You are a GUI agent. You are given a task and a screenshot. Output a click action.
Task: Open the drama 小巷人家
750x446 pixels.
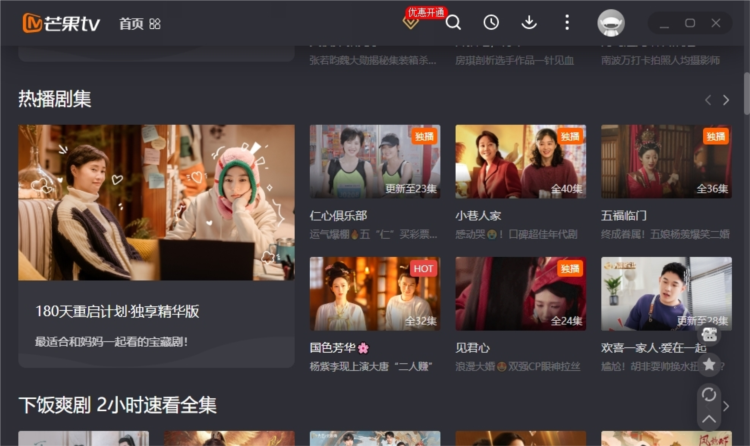click(x=520, y=162)
